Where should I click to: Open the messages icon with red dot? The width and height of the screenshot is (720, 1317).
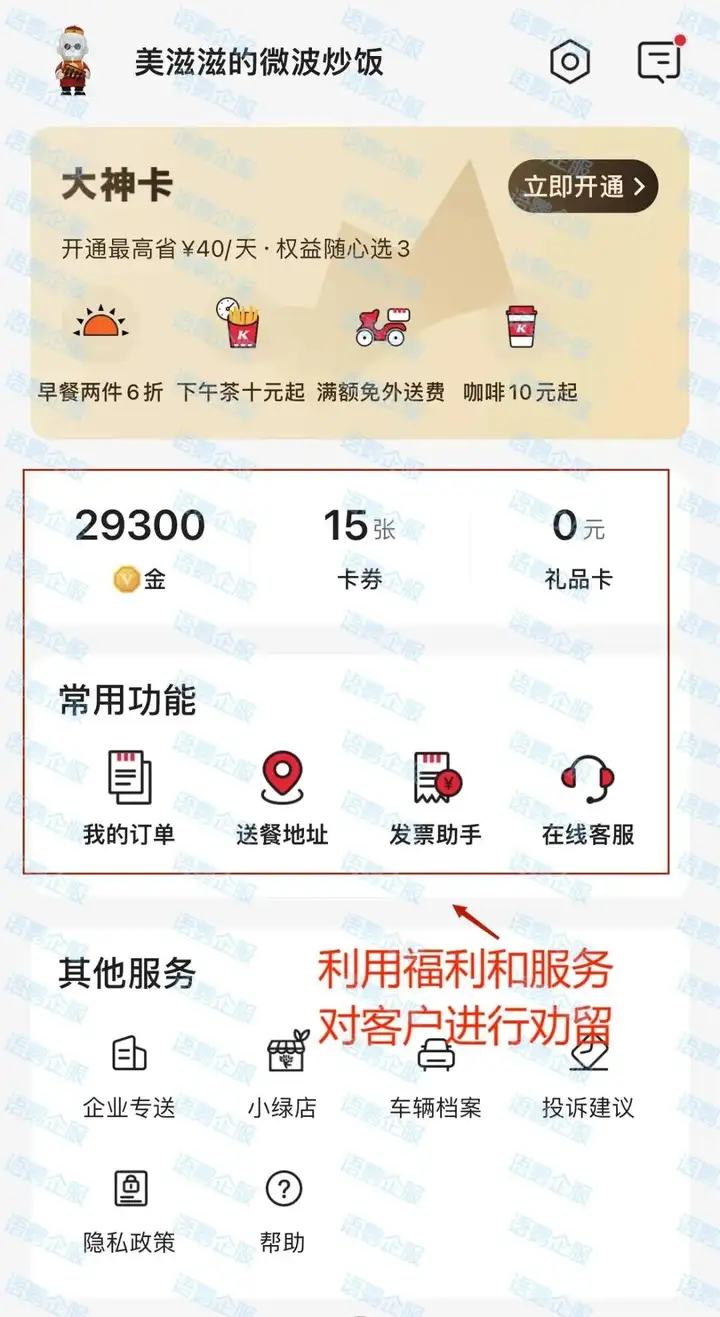click(x=659, y=61)
